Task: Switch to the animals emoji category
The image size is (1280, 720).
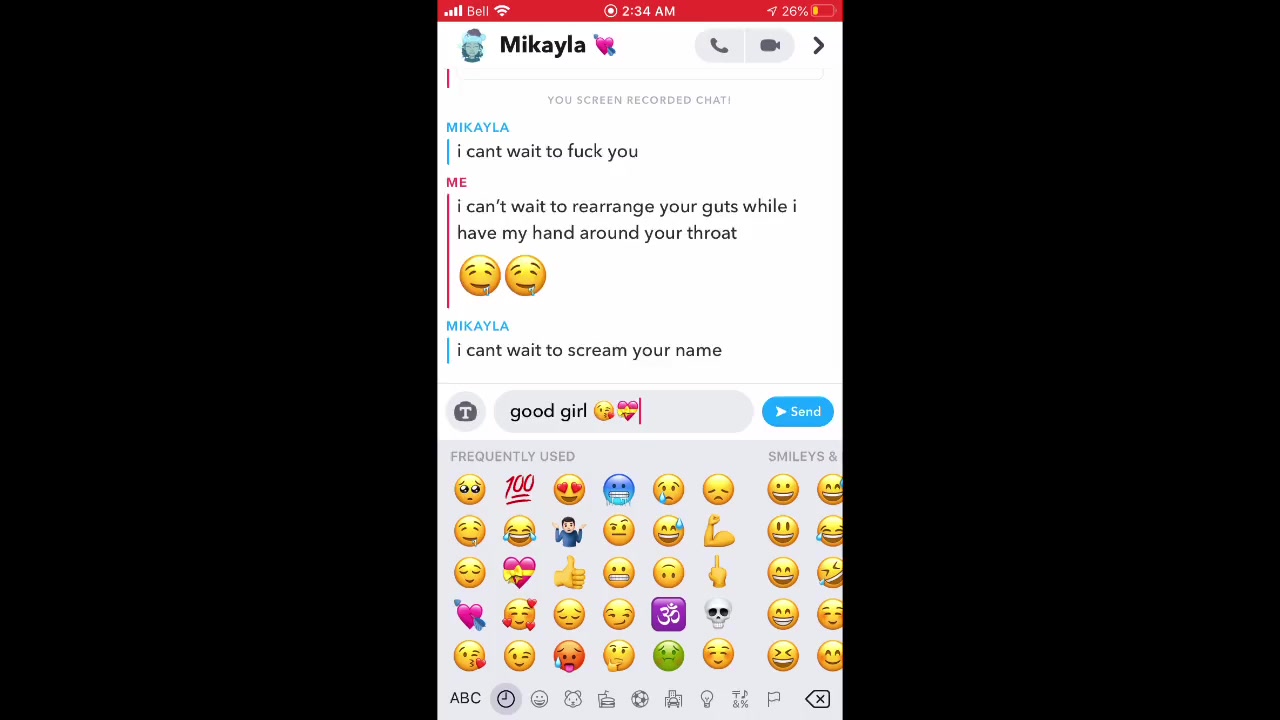Action: pos(573,698)
